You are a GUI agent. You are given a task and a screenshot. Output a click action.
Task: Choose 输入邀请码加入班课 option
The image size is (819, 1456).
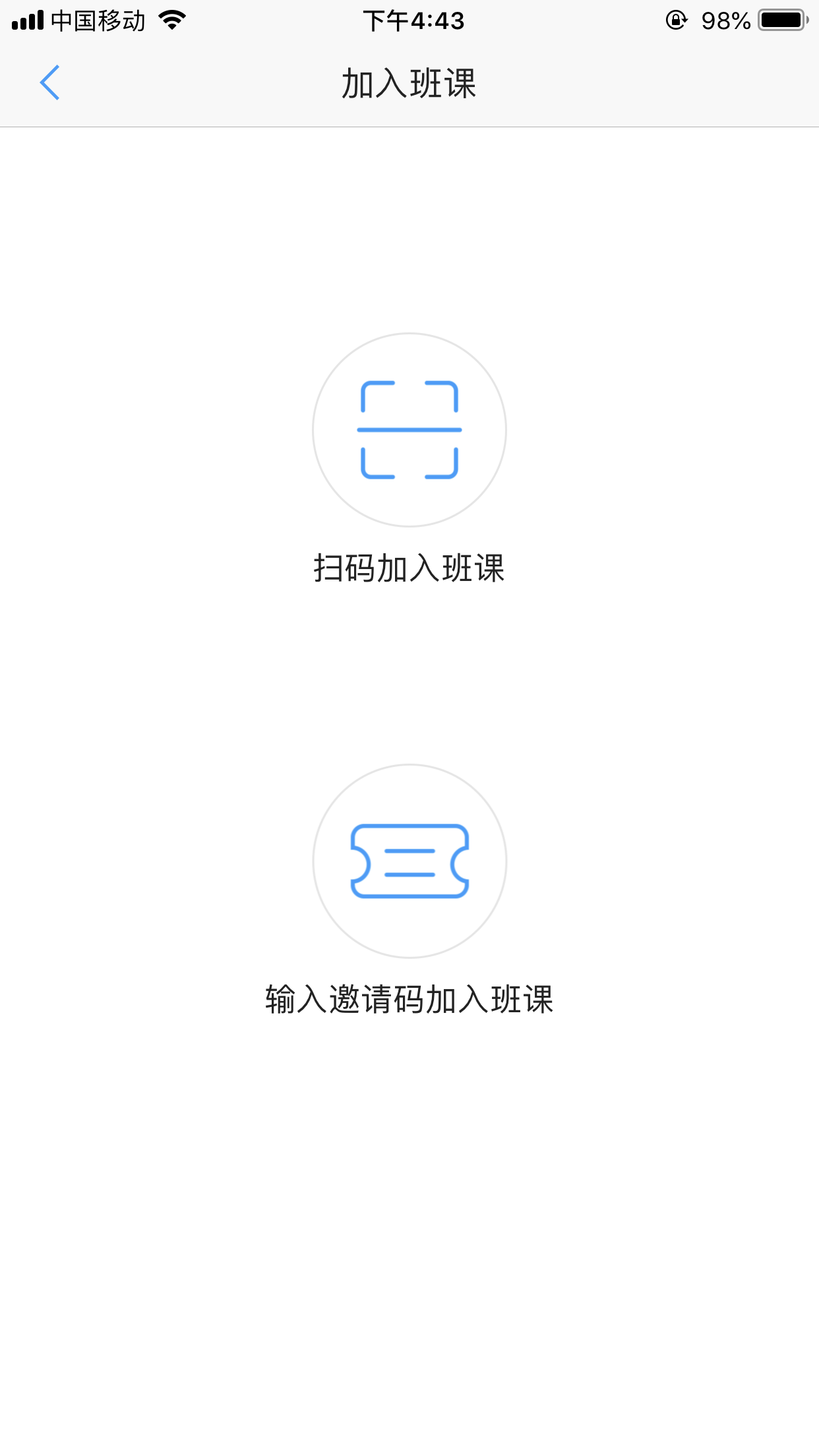pyautogui.click(x=409, y=861)
